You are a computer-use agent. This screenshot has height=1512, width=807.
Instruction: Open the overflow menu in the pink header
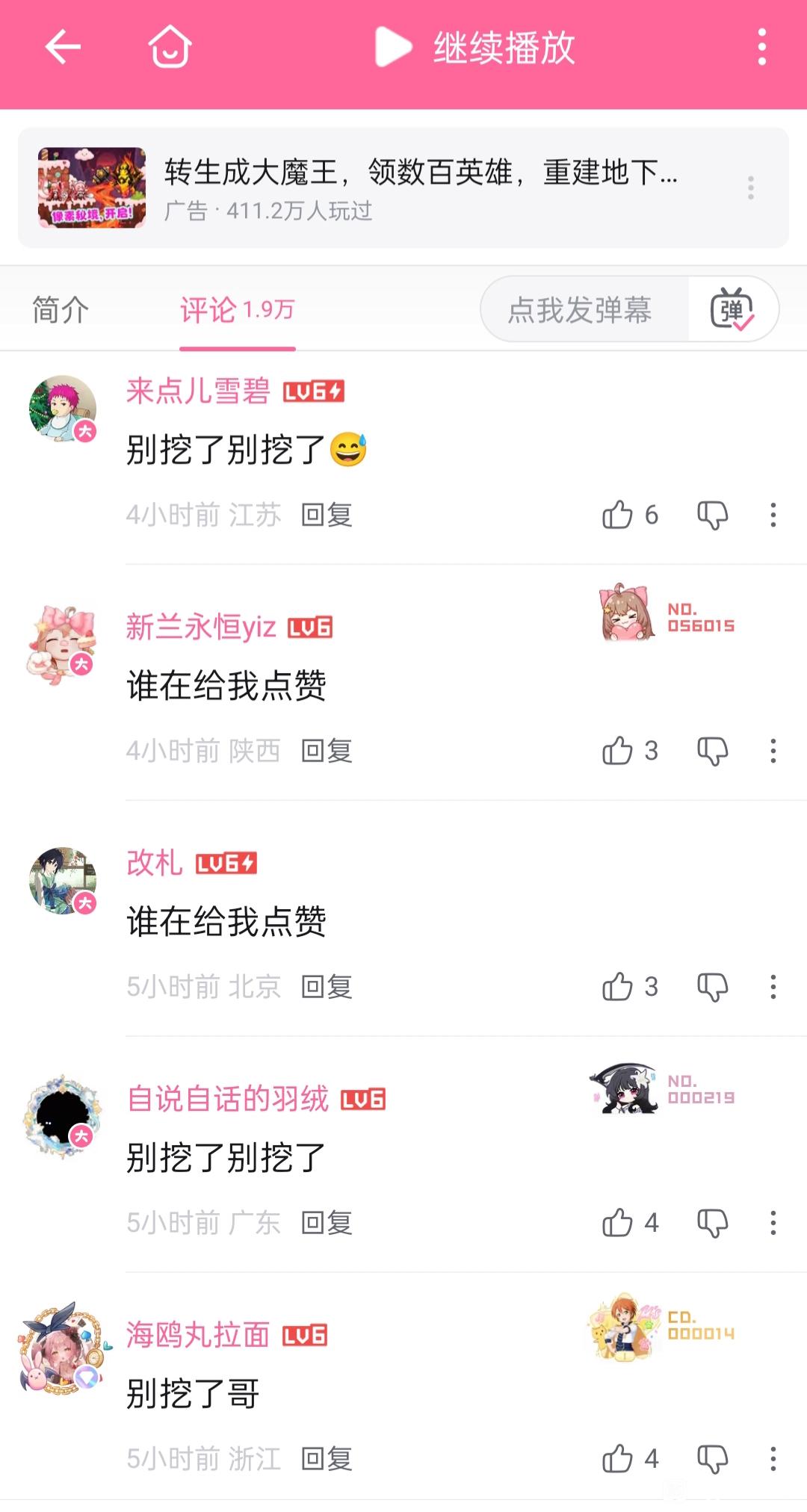click(761, 47)
